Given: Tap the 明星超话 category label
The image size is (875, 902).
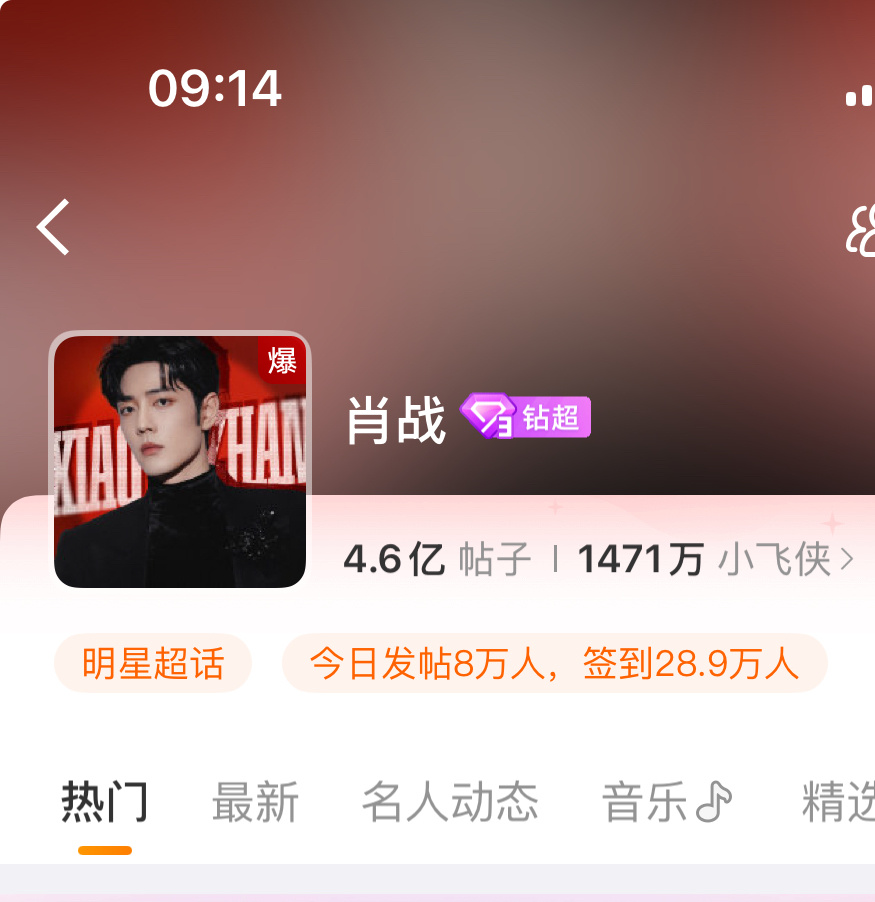Looking at the screenshot, I should 152,663.
